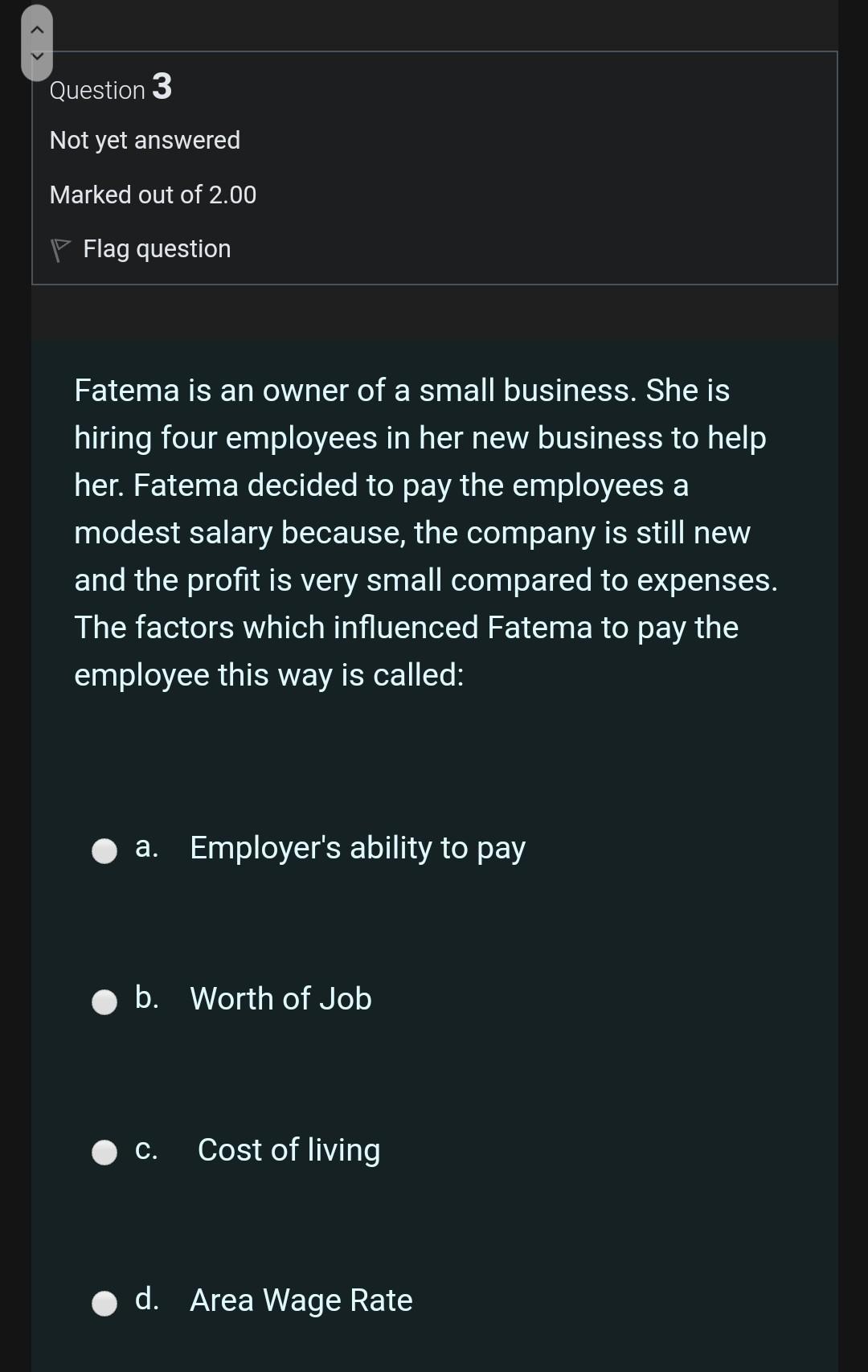Flag question 3 for review
This screenshot has width=868, height=1372.
pos(141,249)
